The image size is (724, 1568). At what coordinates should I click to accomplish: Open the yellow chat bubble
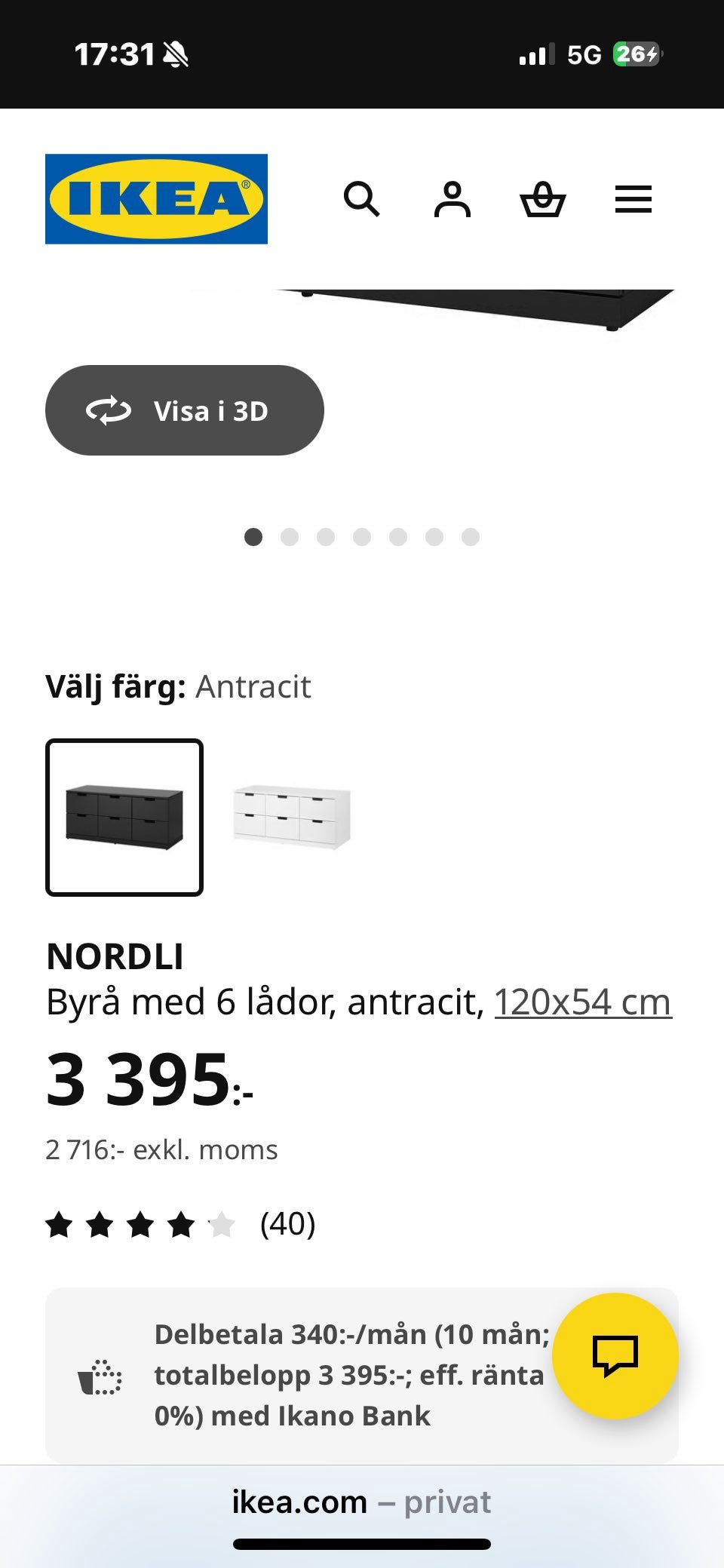(x=615, y=1355)
